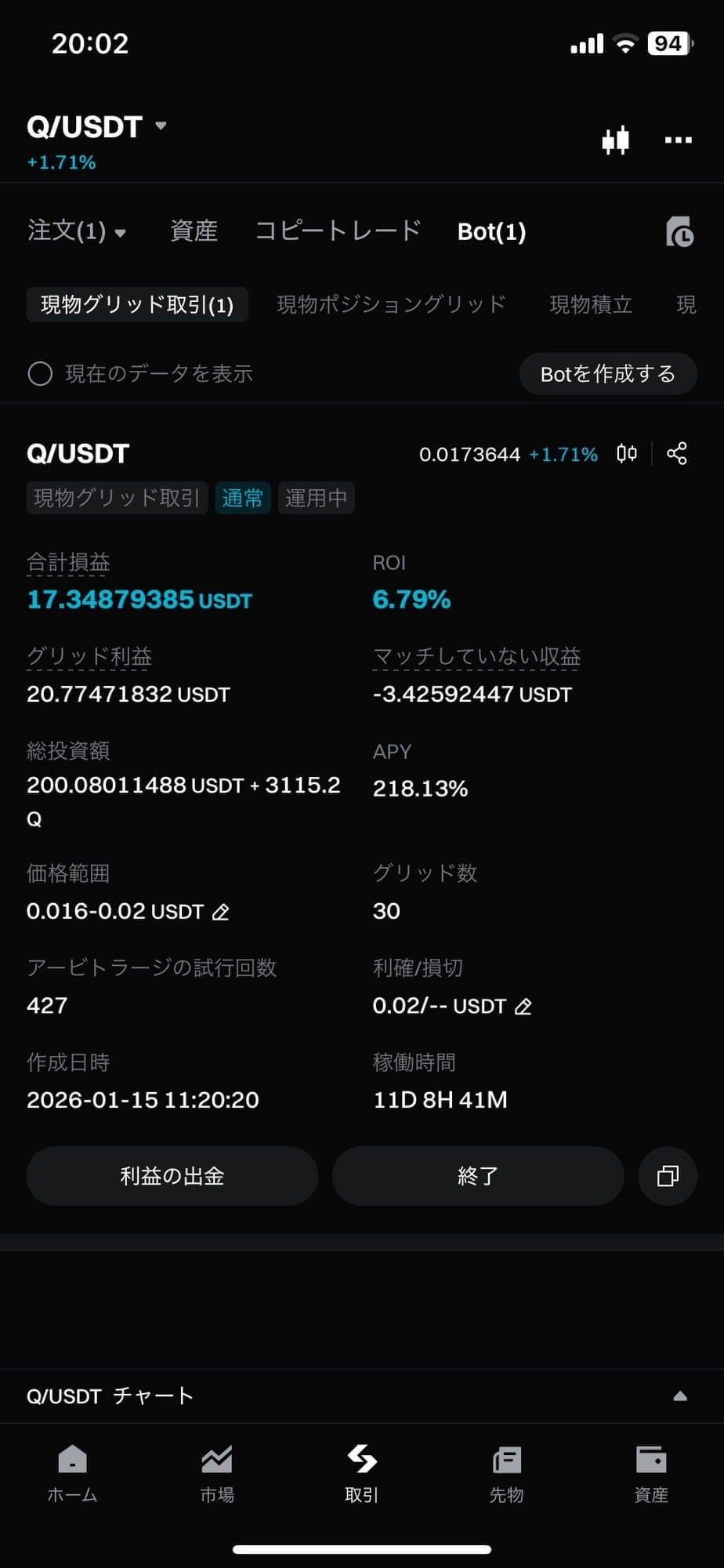Image resolution: width=724 pixels, height=1568 pixels.
Task: Expand the Q/USDT チャート panel
Action: tap(679, 1396)
